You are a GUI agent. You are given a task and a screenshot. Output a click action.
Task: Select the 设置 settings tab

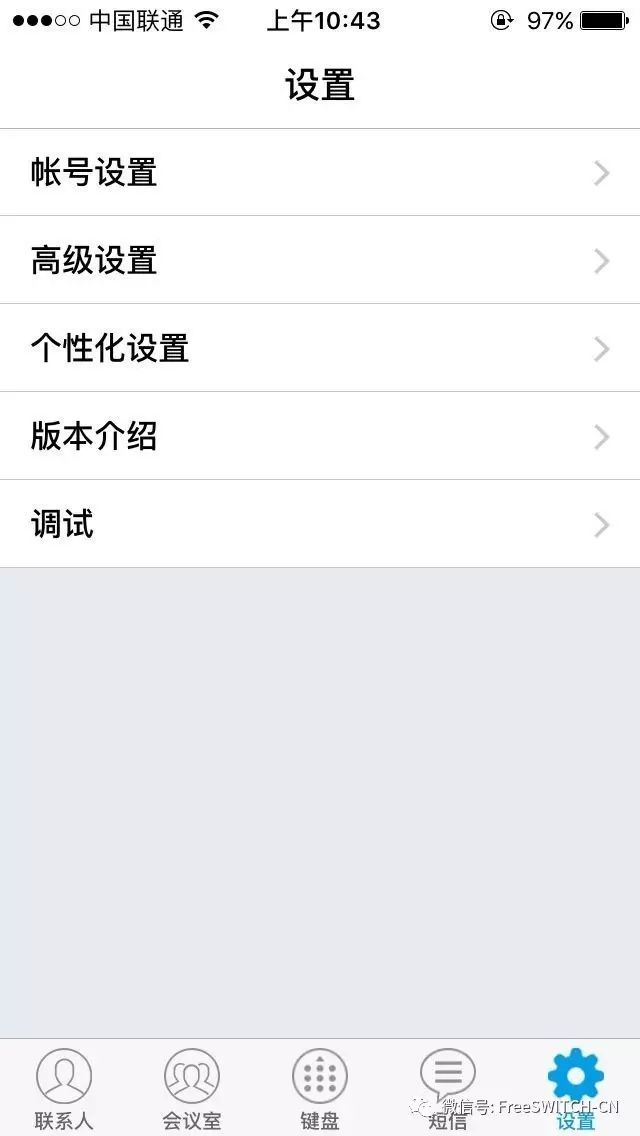click(576, 1088)
